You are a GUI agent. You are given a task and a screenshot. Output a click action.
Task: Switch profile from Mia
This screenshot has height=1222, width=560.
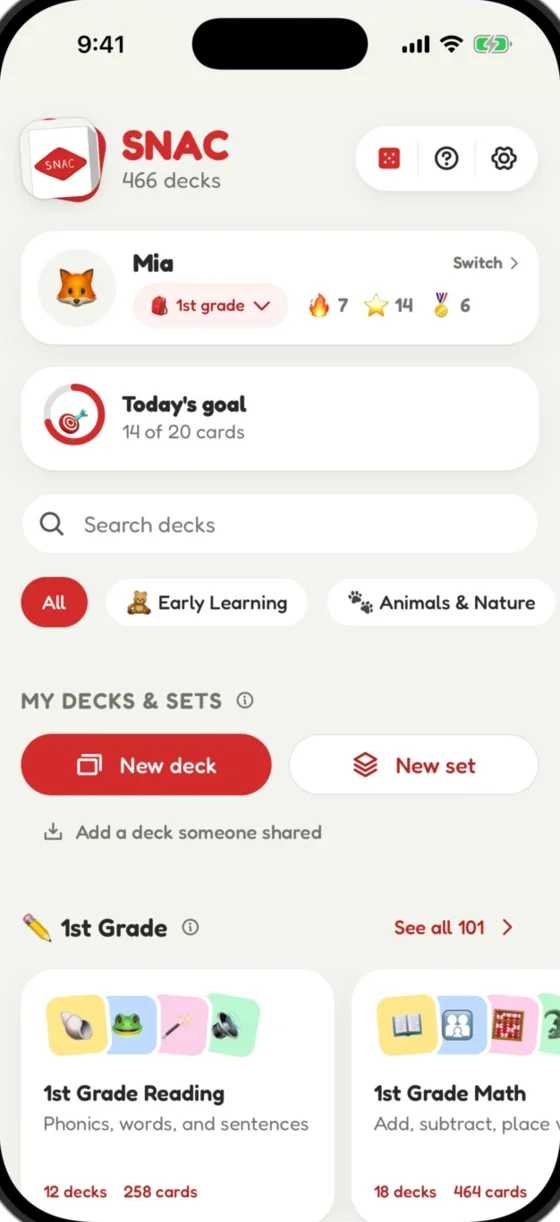pyautogui.click(x=486, y=263)
